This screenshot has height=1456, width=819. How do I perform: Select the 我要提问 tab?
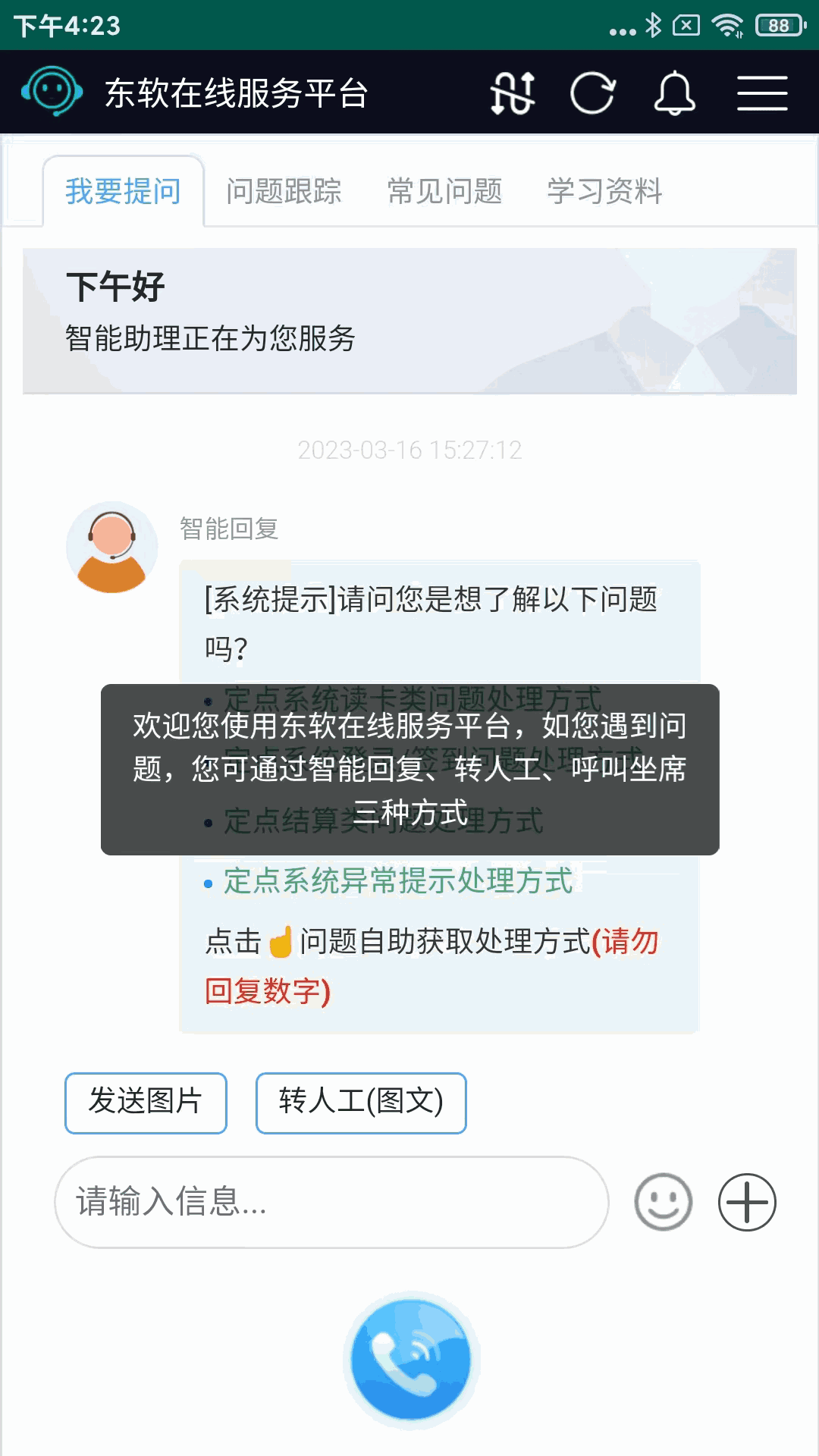(123, 191)
